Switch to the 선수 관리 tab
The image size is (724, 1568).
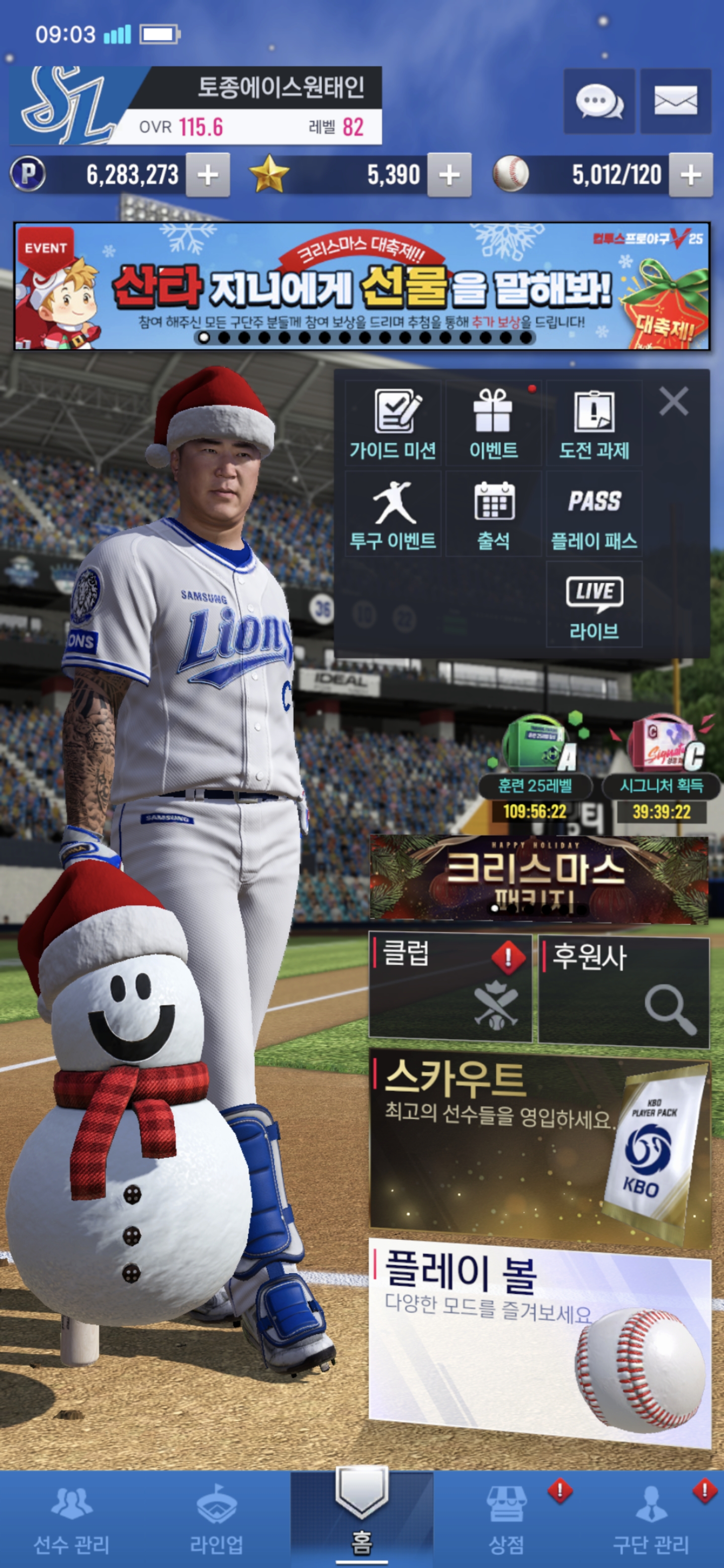(x=72, y=1519)
